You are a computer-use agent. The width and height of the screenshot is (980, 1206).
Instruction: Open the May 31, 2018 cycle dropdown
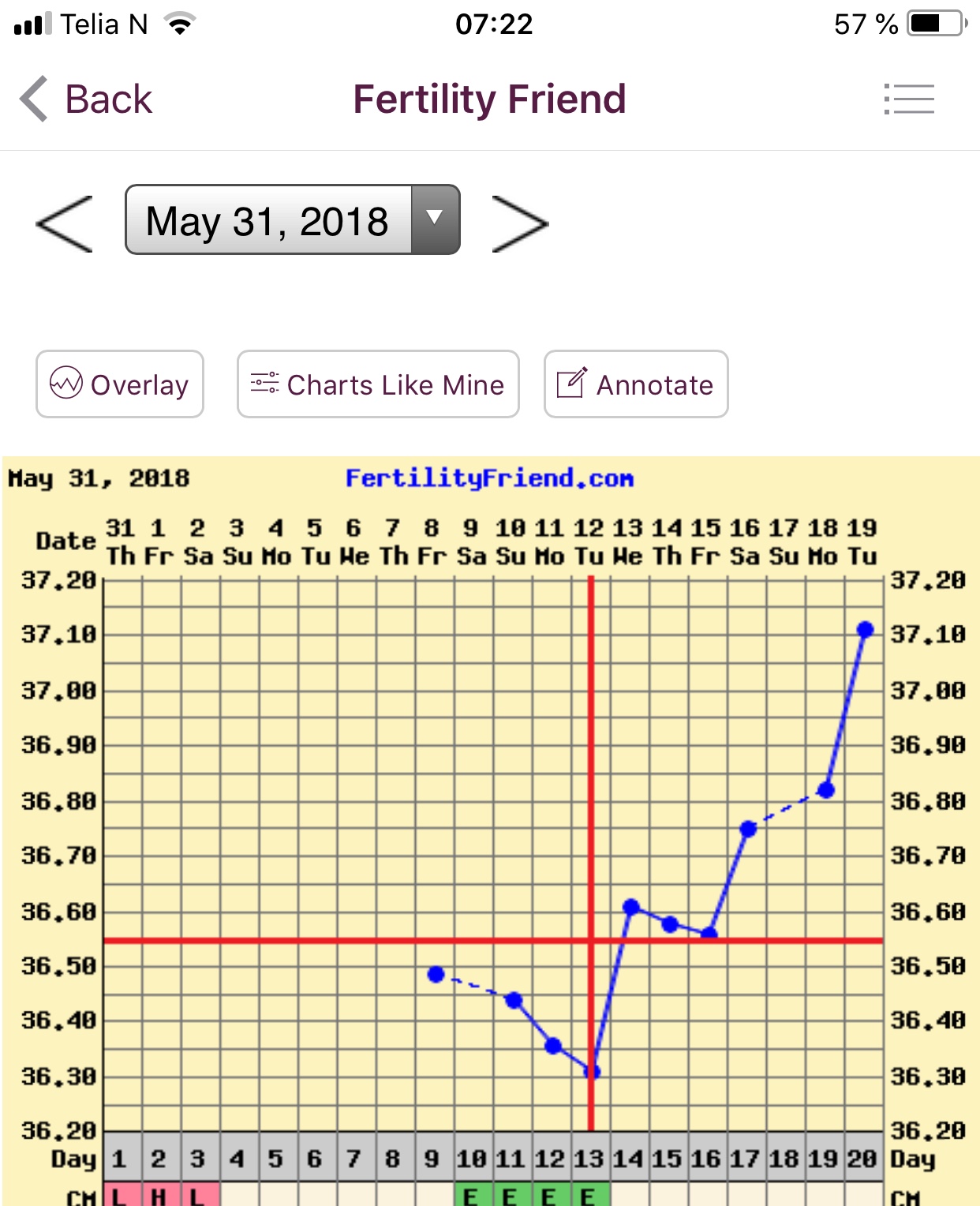[x=292, y=220]
